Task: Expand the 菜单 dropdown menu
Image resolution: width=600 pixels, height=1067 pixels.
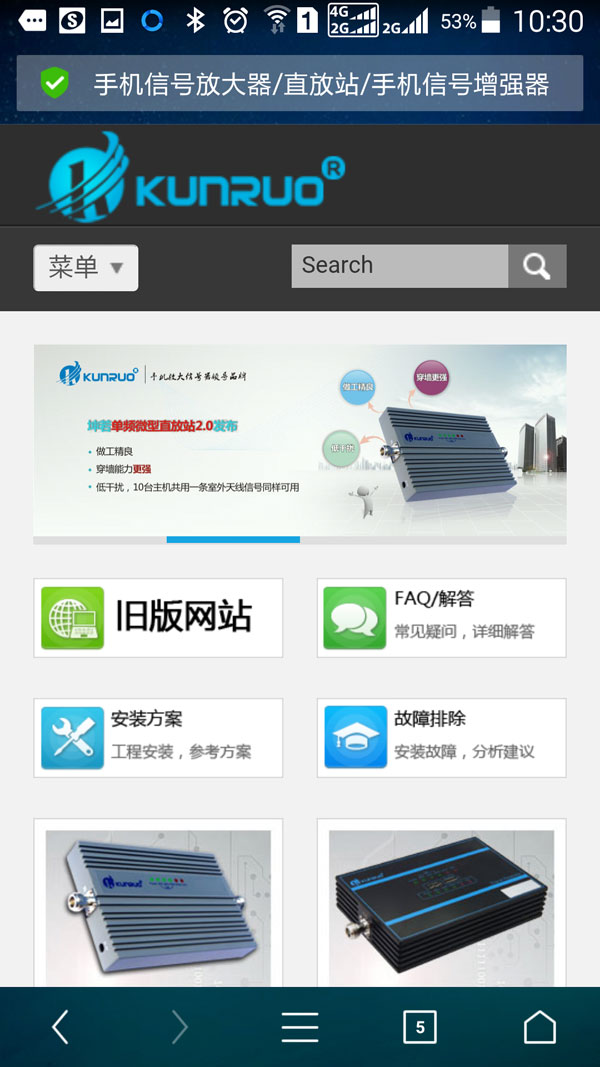Action: pos(86,268)
